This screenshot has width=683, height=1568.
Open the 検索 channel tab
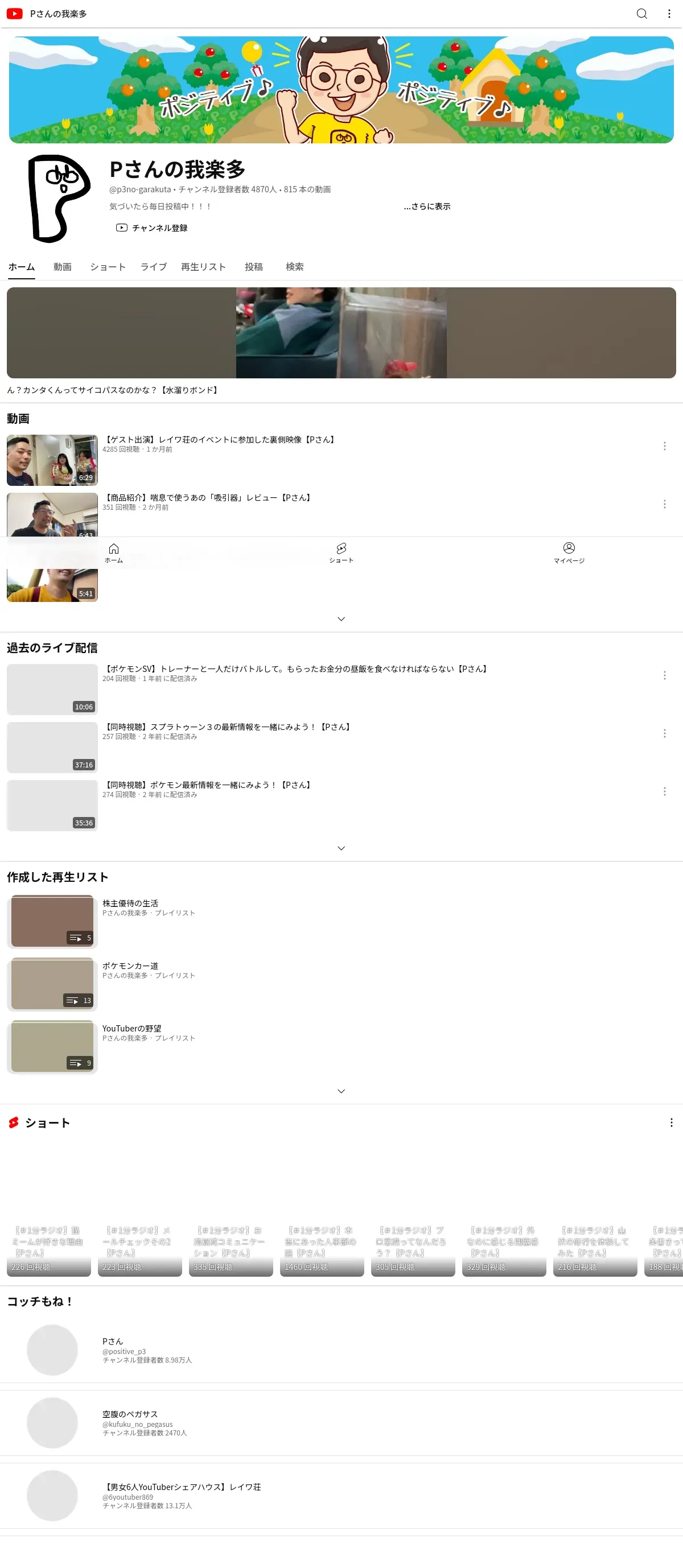[295, 267]
